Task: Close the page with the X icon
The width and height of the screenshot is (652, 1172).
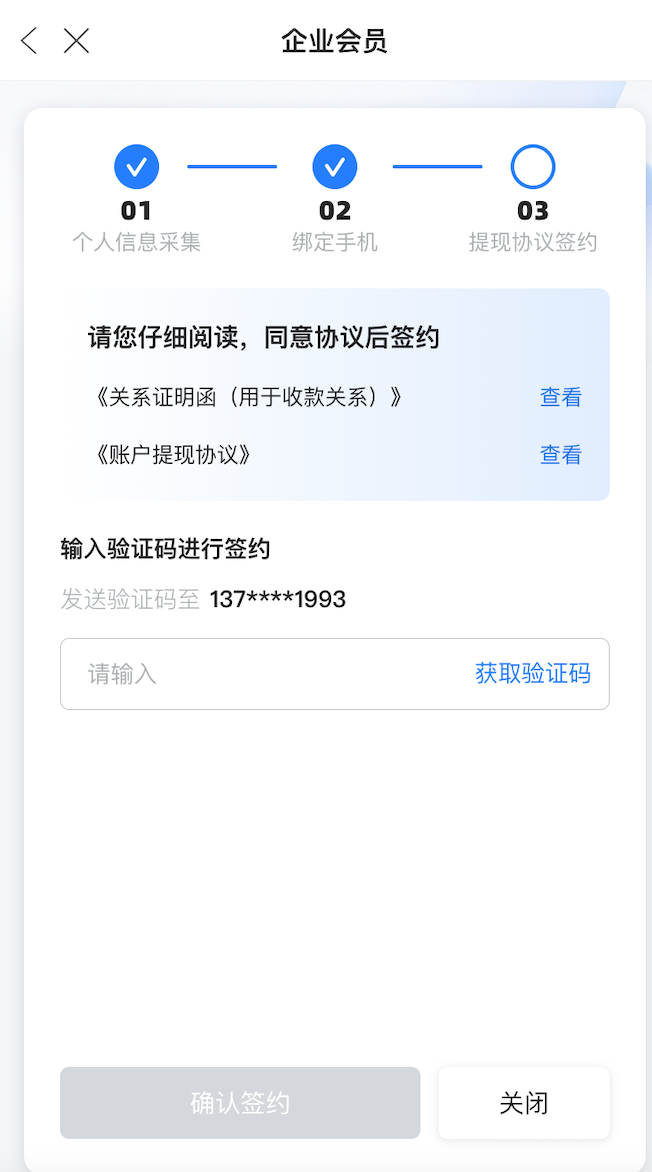Action: 76,41
